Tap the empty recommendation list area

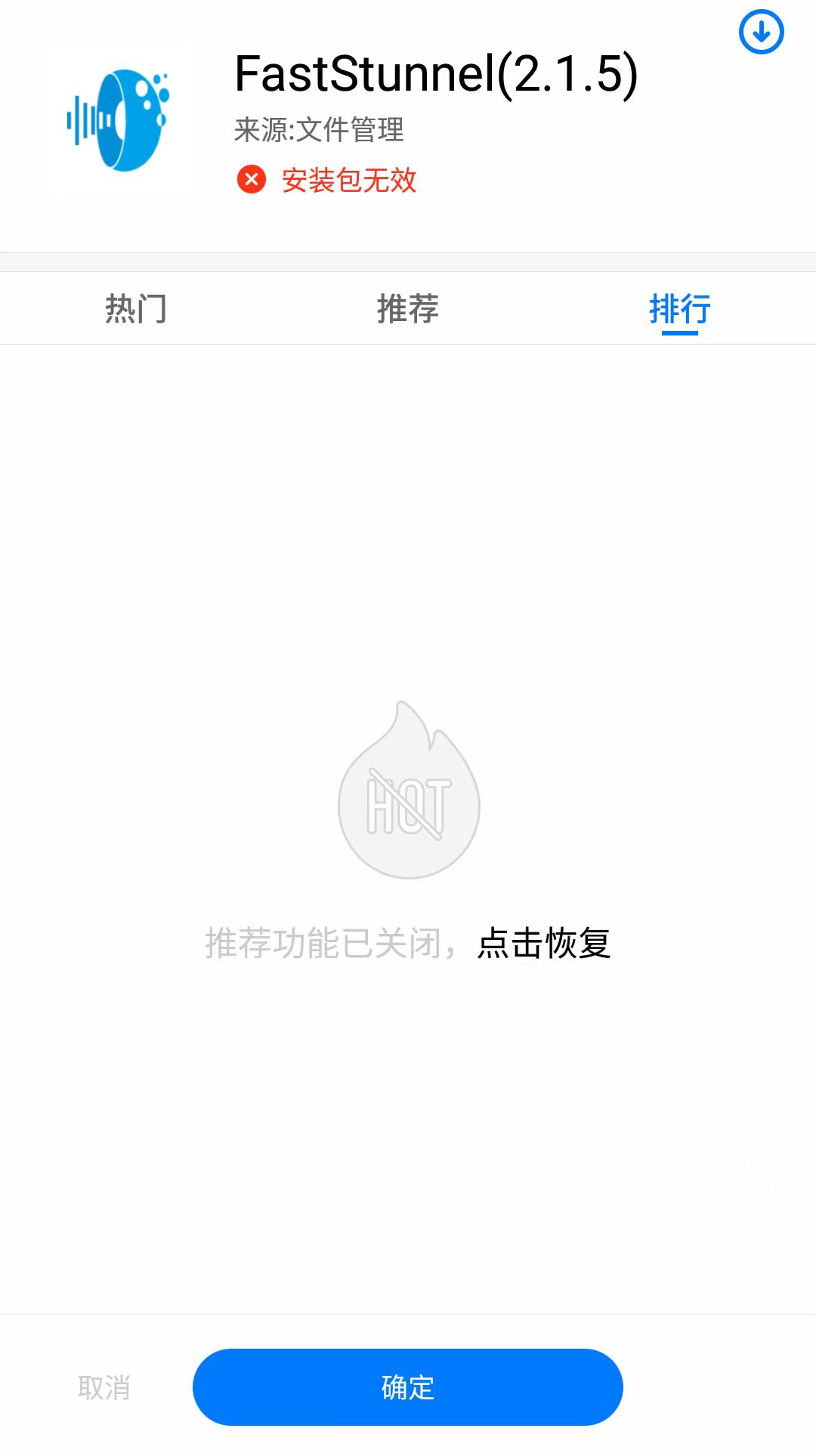408,529
